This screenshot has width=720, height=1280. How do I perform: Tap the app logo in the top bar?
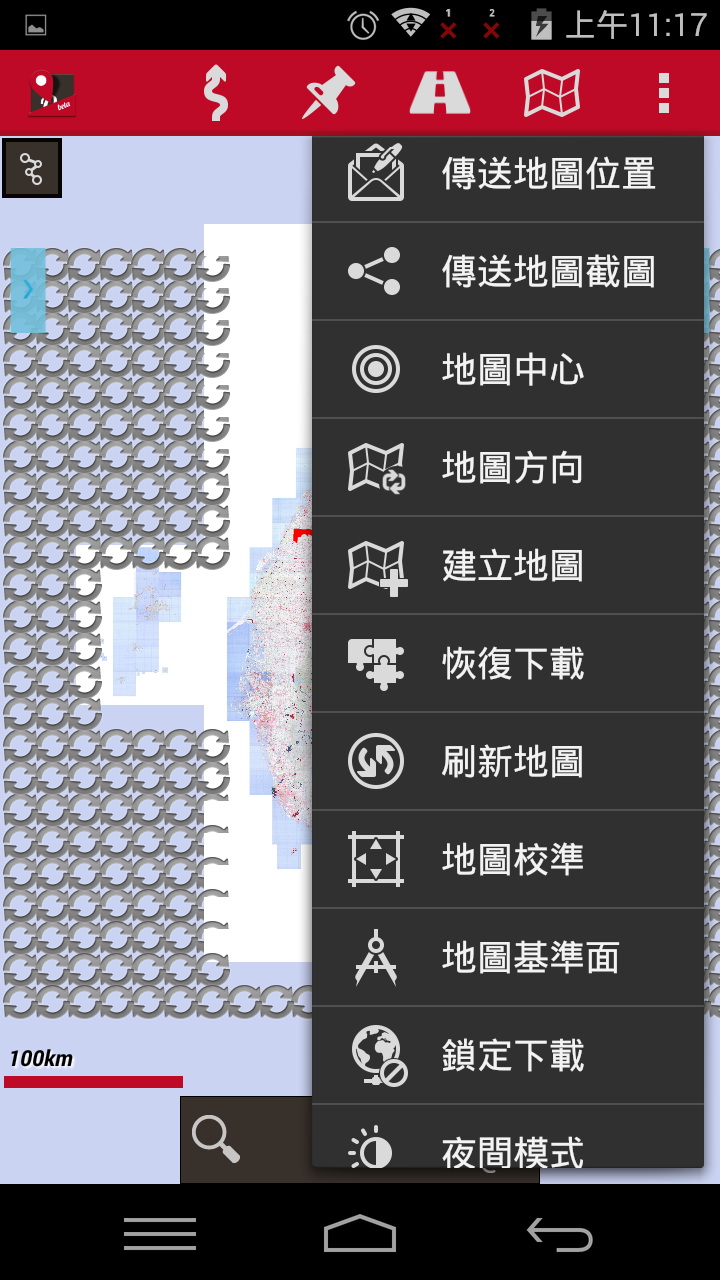52,93
